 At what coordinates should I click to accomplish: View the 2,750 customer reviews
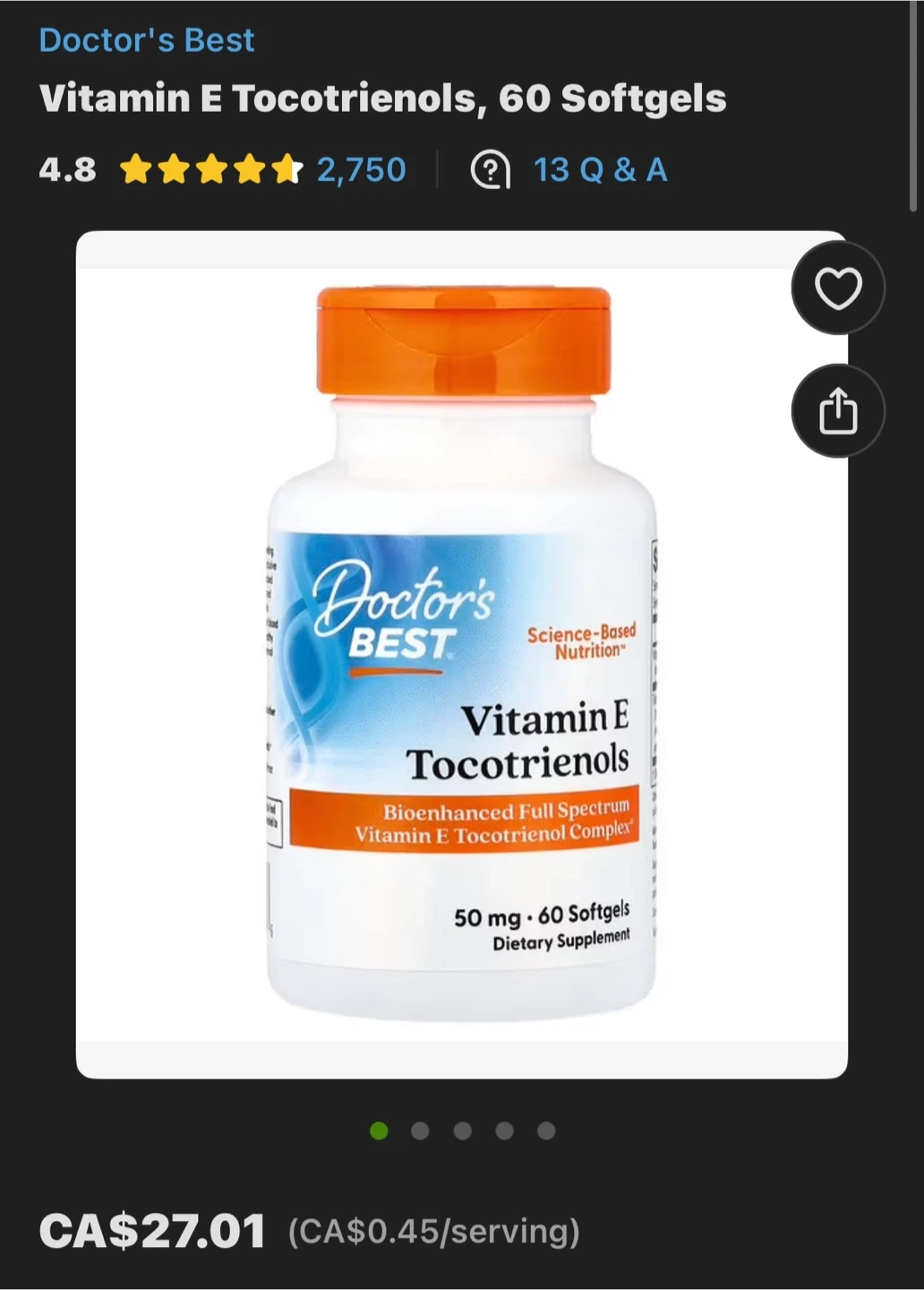coord(361,169)
